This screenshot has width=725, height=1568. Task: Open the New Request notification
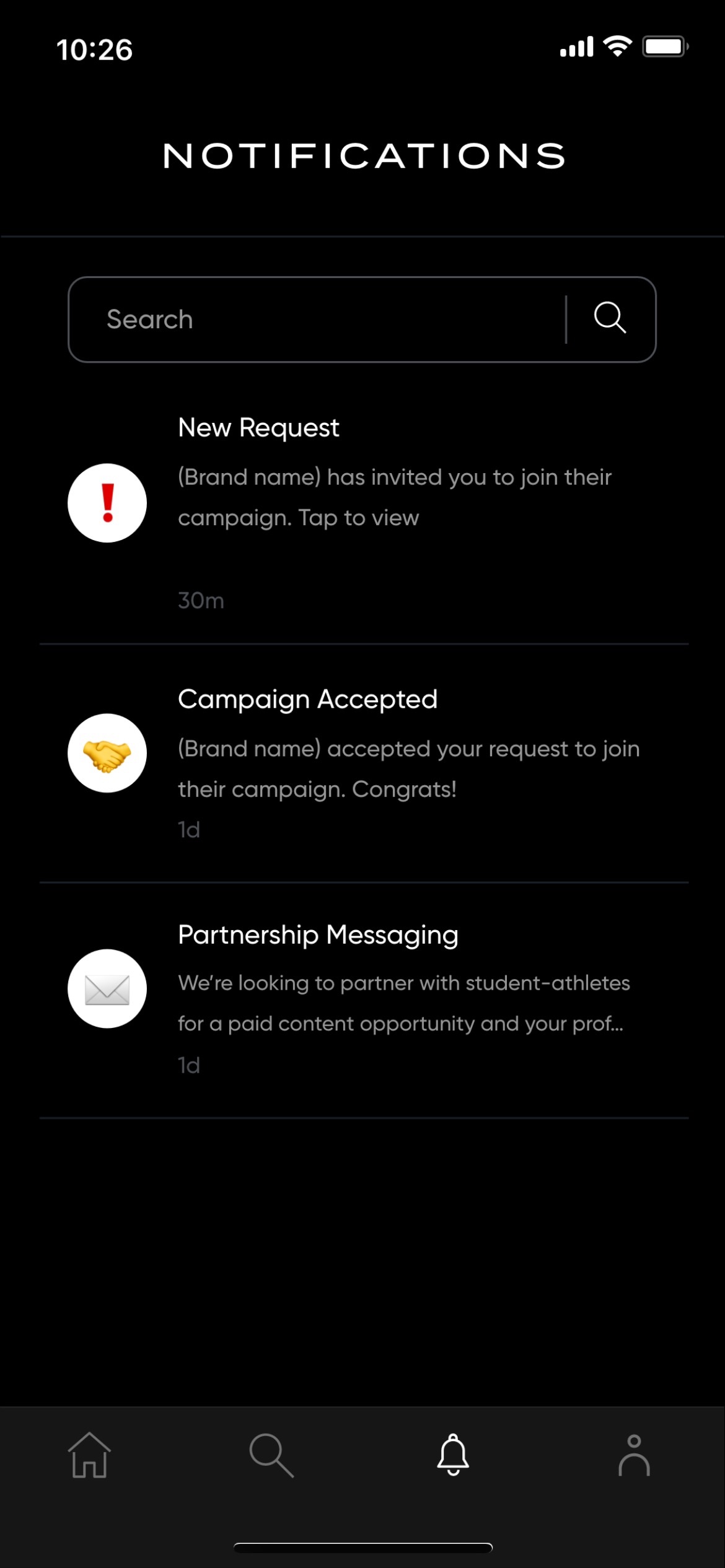[364, 514]
